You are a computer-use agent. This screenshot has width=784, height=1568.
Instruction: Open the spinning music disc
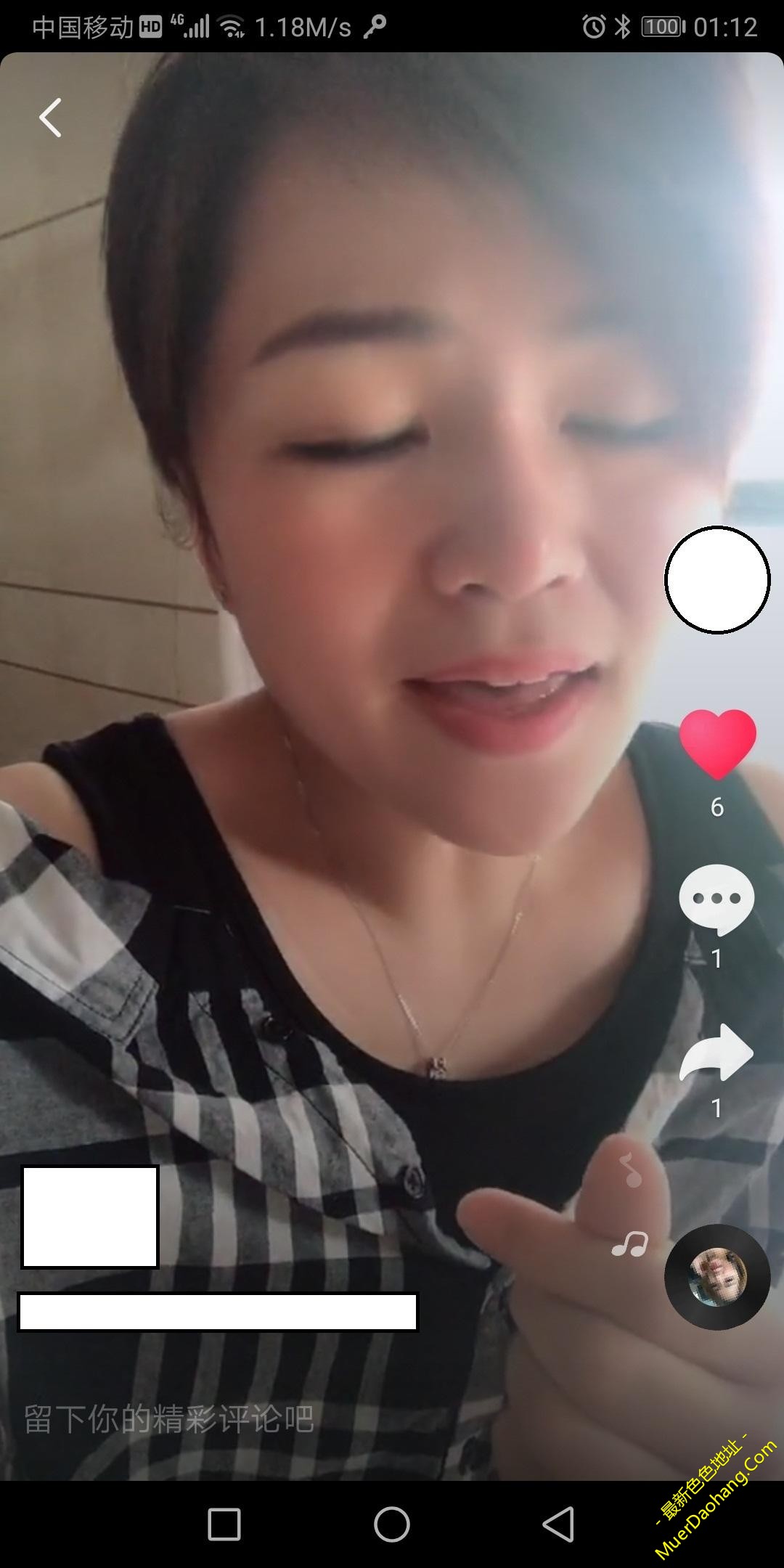pyautogui.click(x=717, y=1277)
